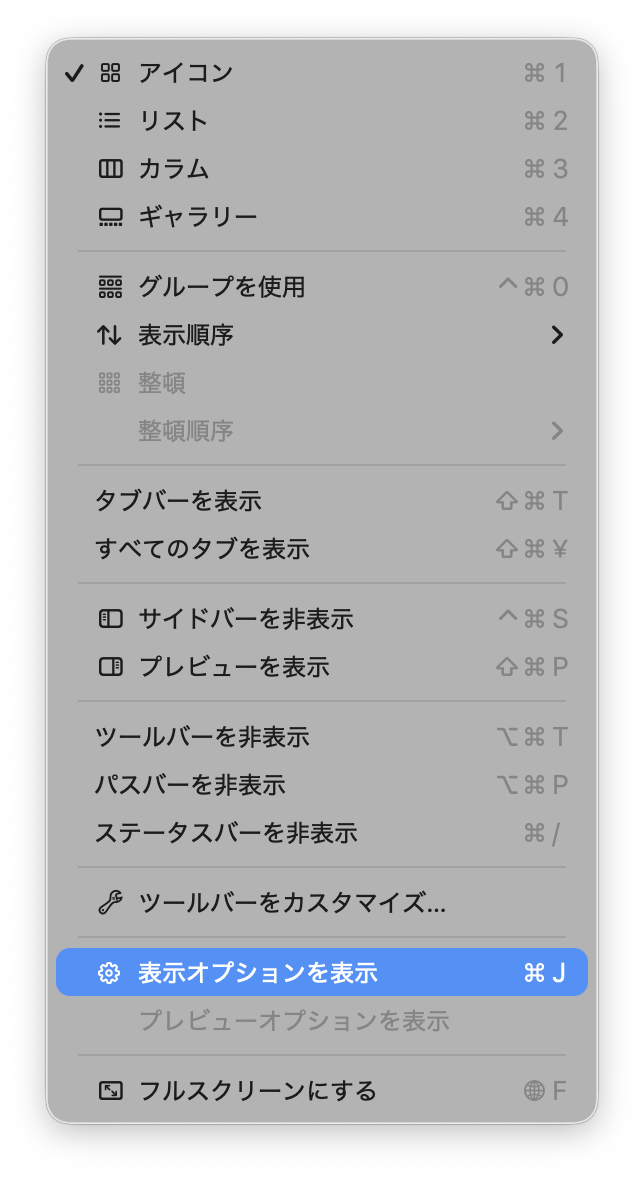Select プレビューを表示
The width and height of the screenshot is (644, 1178).
pyautogui.click(x=233, y=667)
